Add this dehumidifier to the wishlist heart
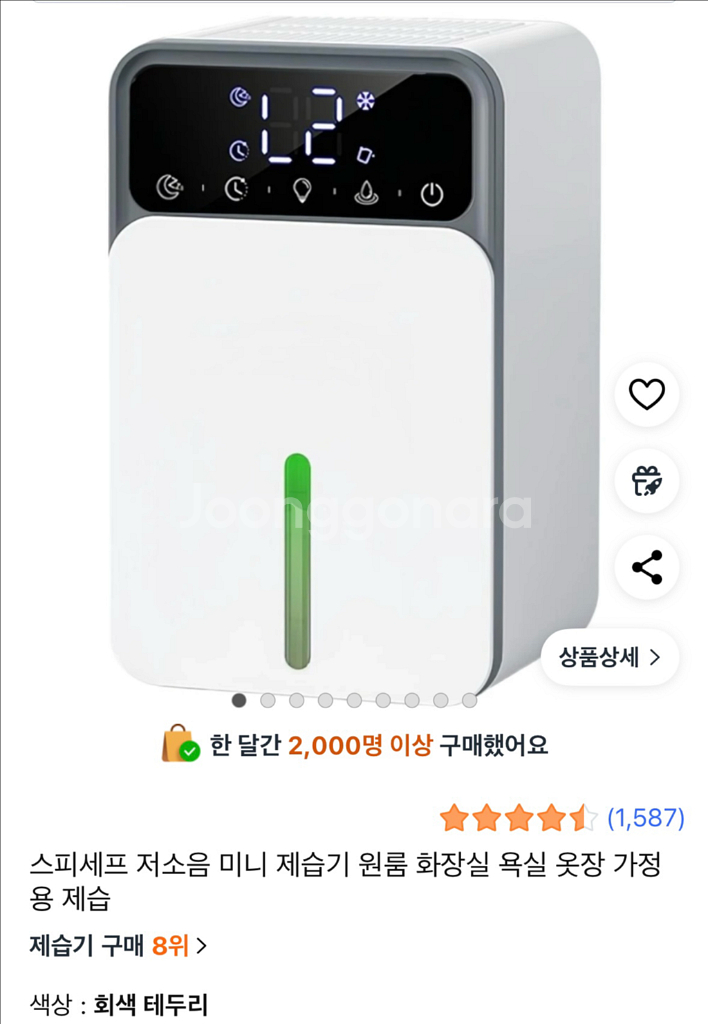 click(x=647, y=395)
